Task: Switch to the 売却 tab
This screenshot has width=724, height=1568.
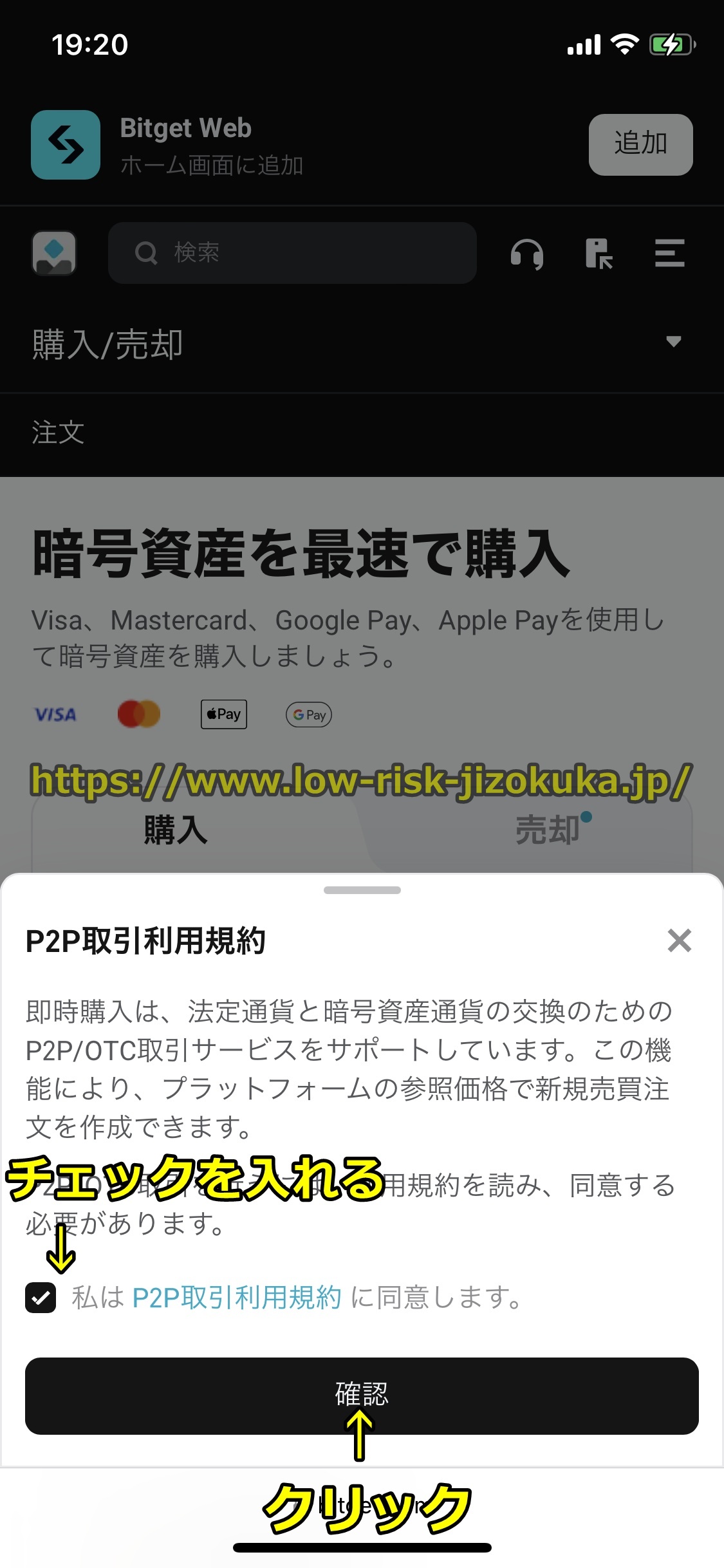Action: (547, 830)
